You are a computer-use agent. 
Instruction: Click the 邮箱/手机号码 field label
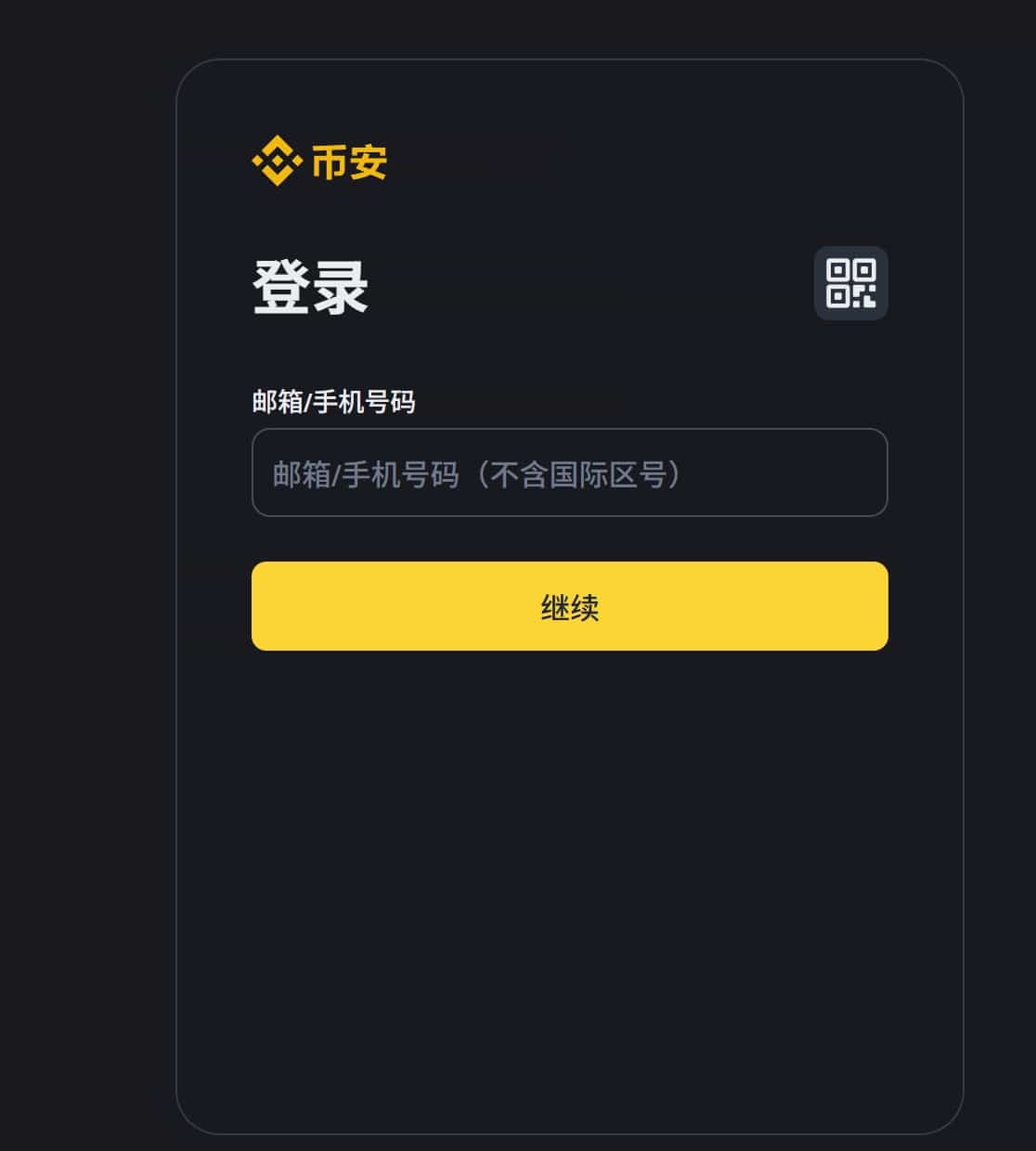pyautogui.click(x=334, y=402)
